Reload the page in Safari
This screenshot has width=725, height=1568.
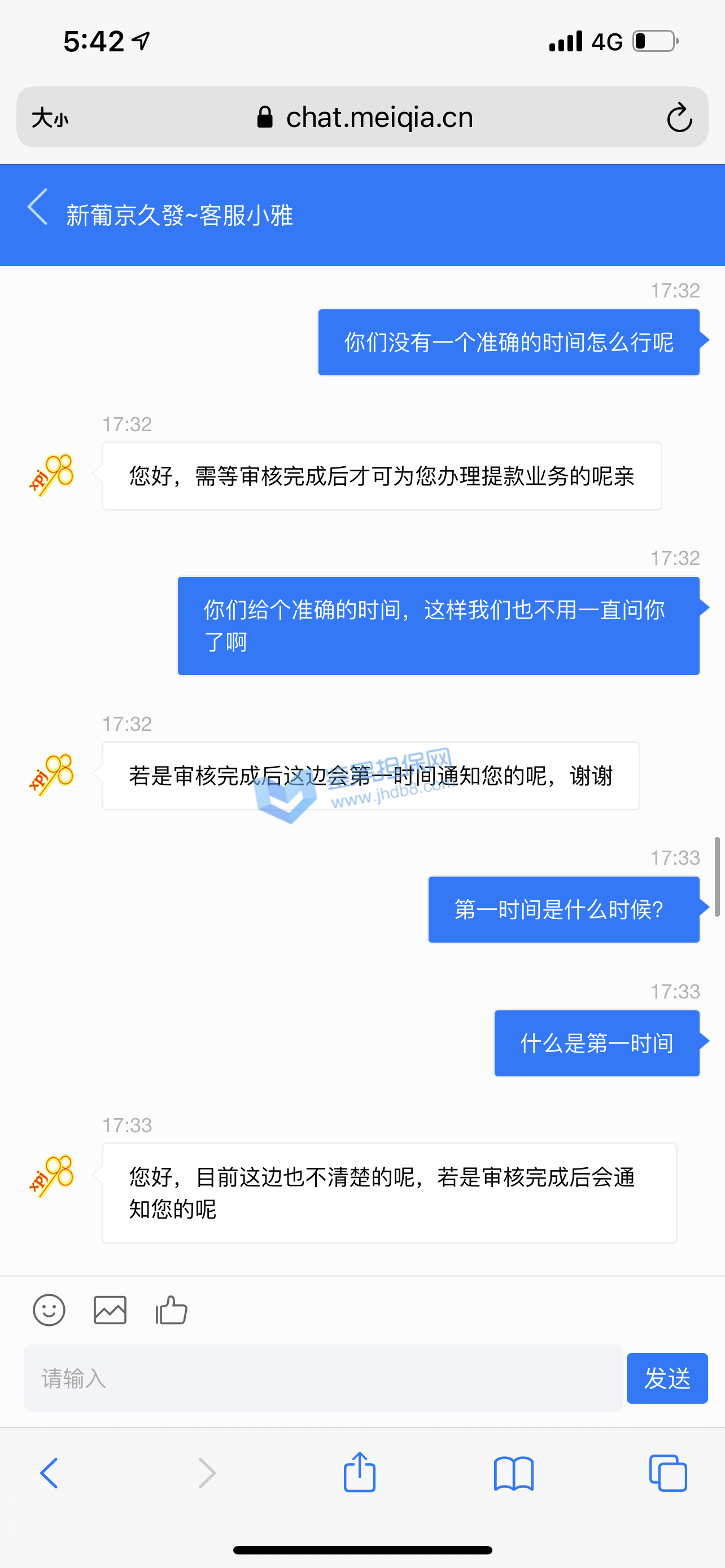[x=679, y=117]
